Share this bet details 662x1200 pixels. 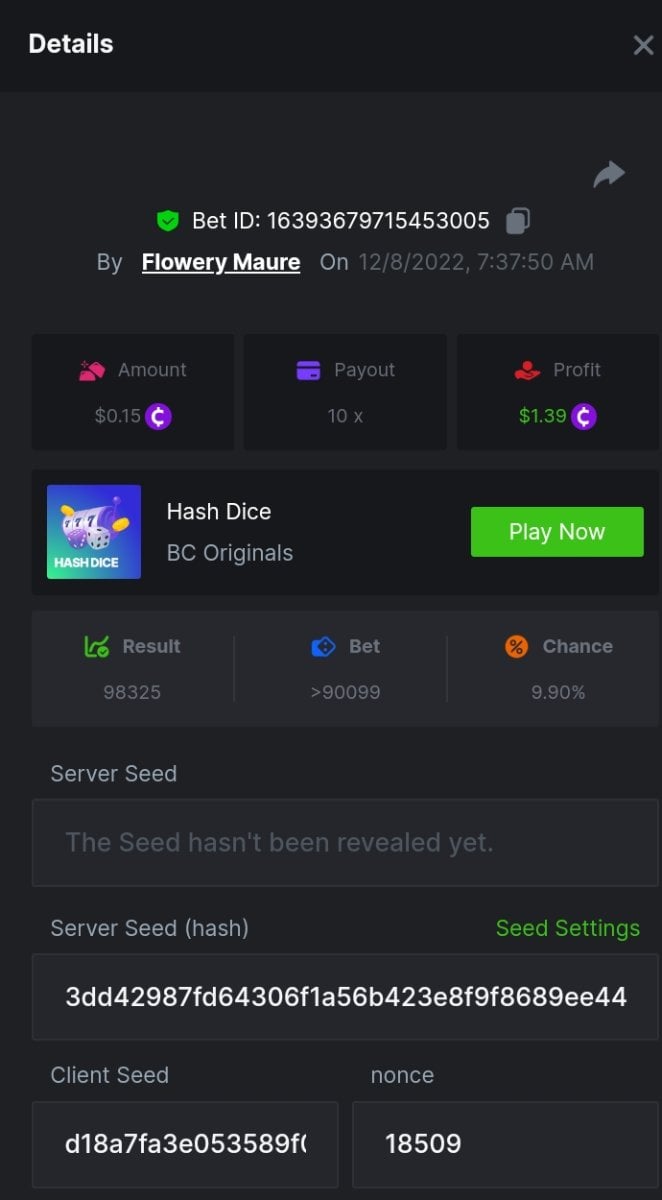(x=608, y=175)
